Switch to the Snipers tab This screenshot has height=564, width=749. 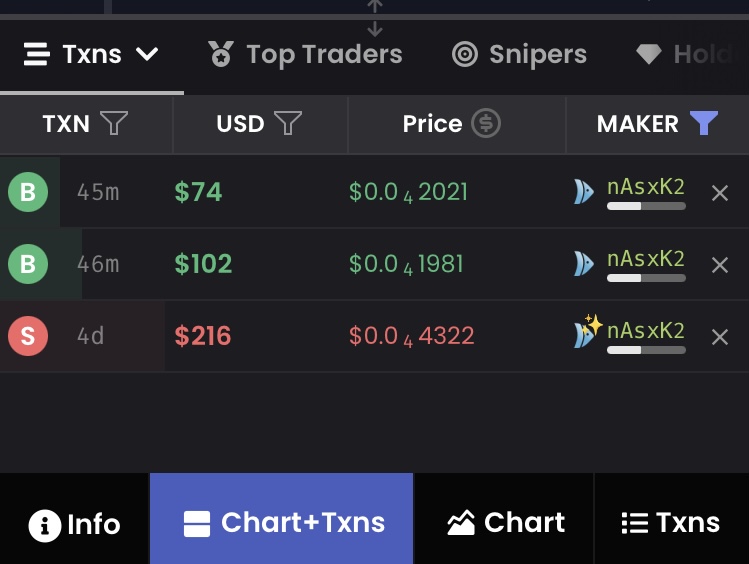(519, 54)
